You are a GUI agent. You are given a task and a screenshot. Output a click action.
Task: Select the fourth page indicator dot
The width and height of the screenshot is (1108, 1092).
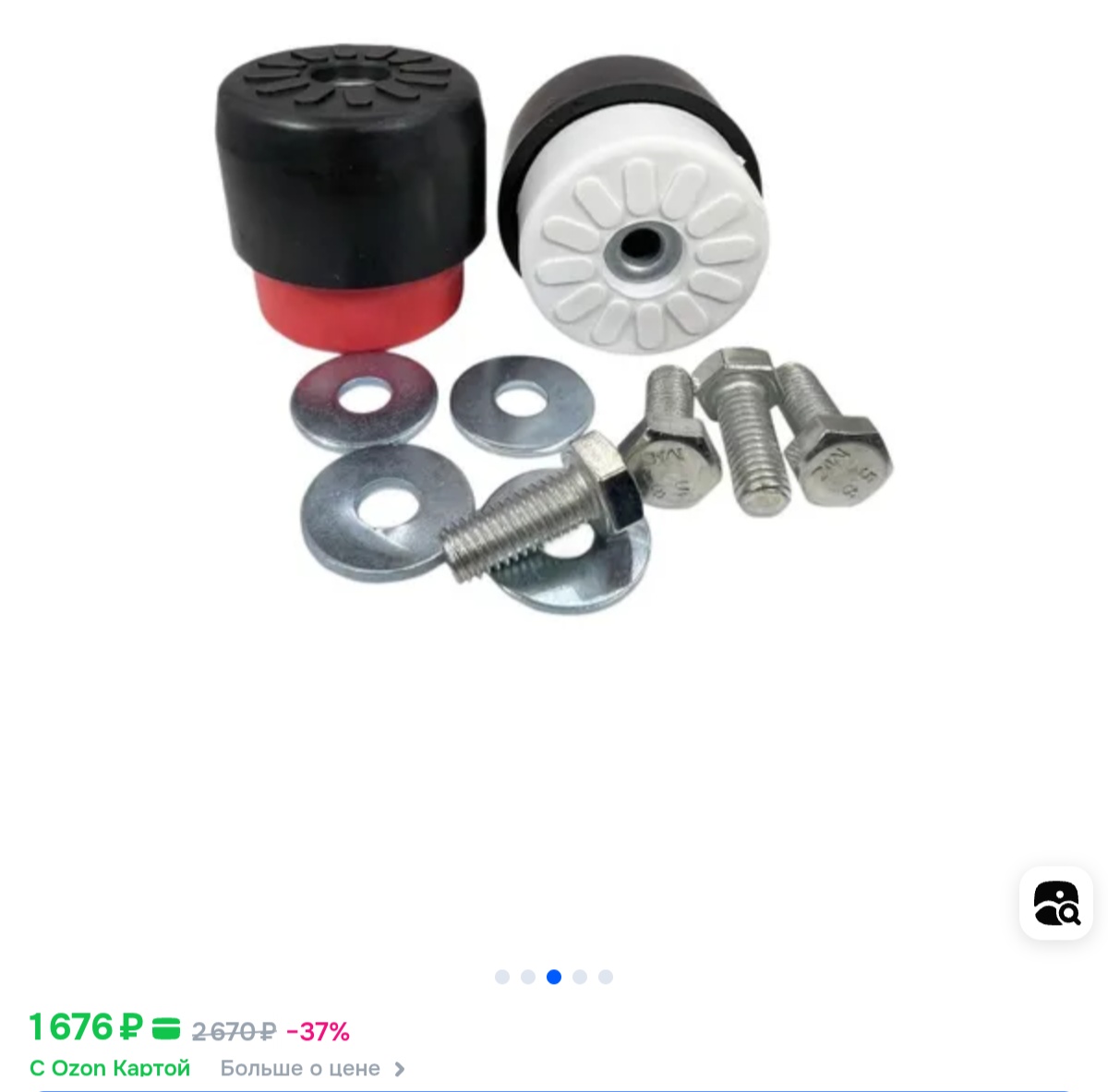(x=580, y=977)
